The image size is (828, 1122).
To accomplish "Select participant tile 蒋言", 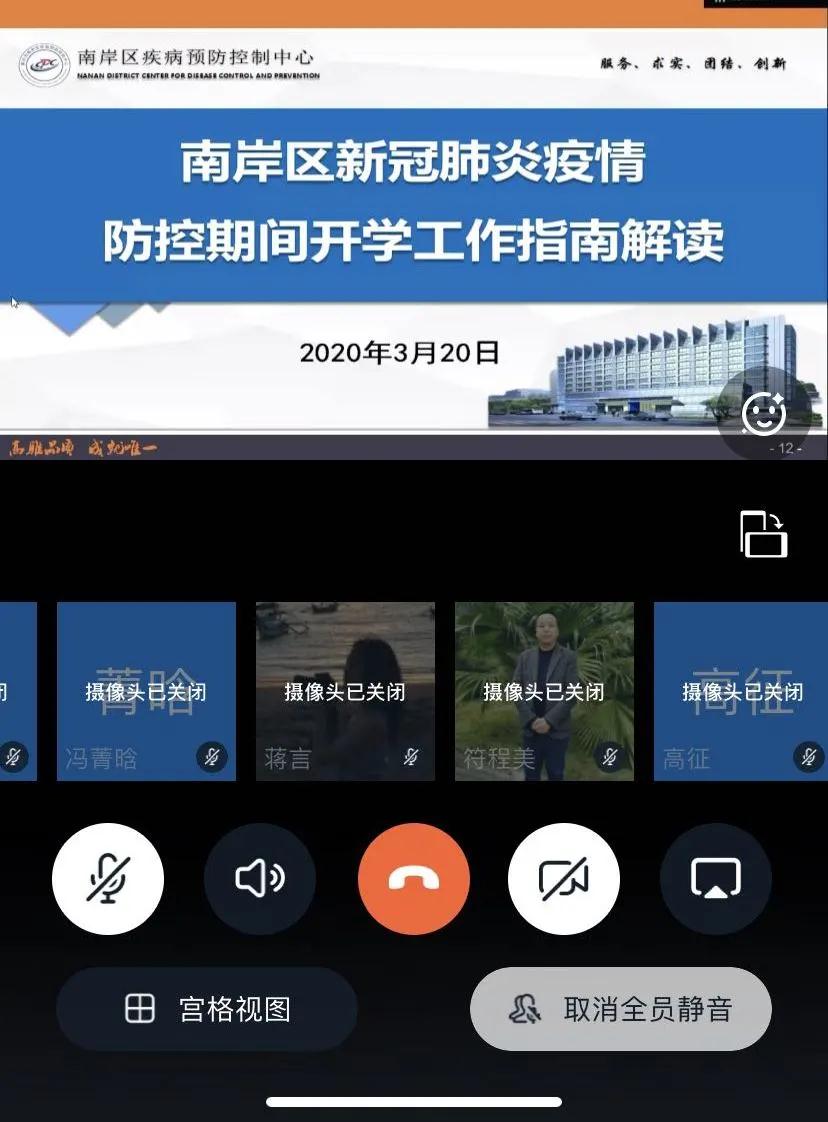I will (345, 691).
